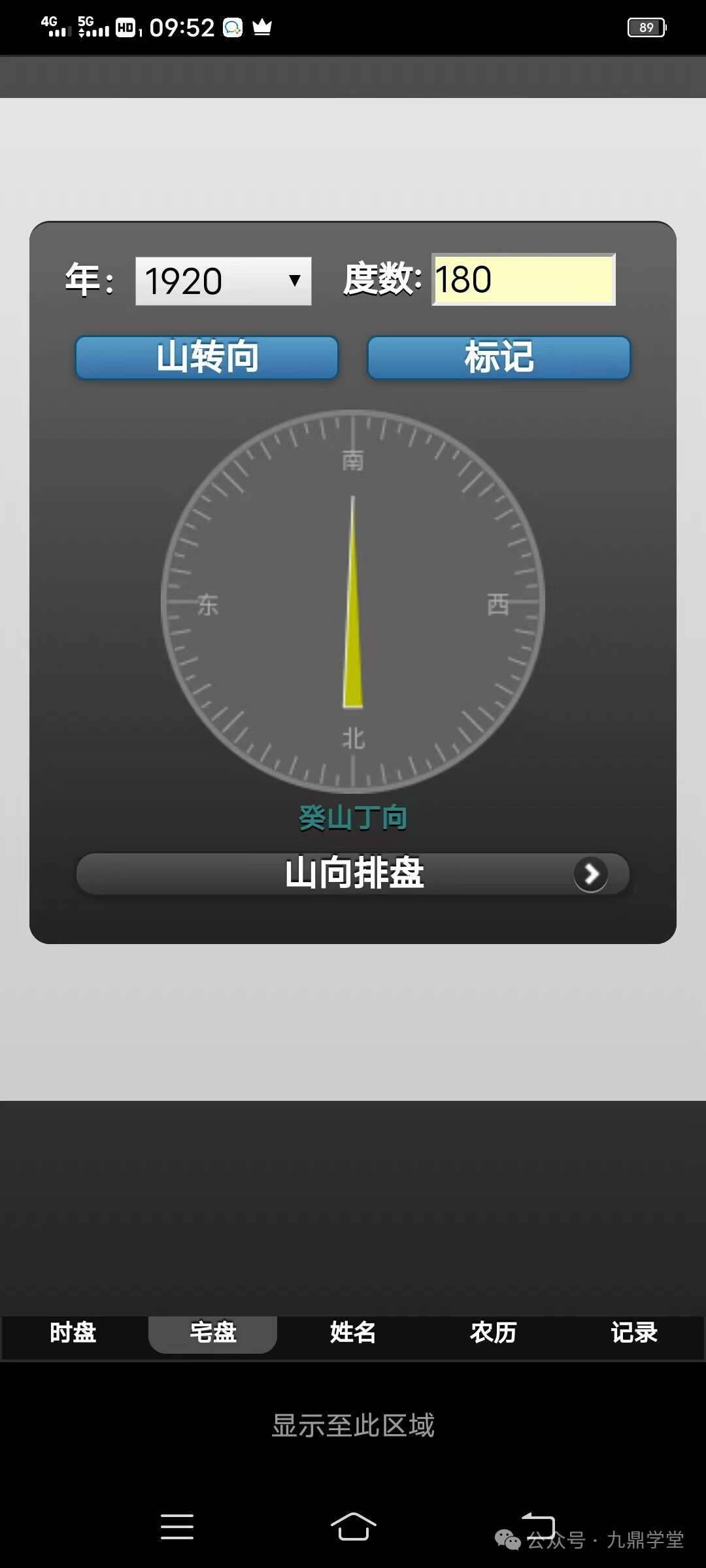The height and width of the screenshot is (1568, 706).
Task: Switch to the 时盘 tab
Action: coord(73,1332)
